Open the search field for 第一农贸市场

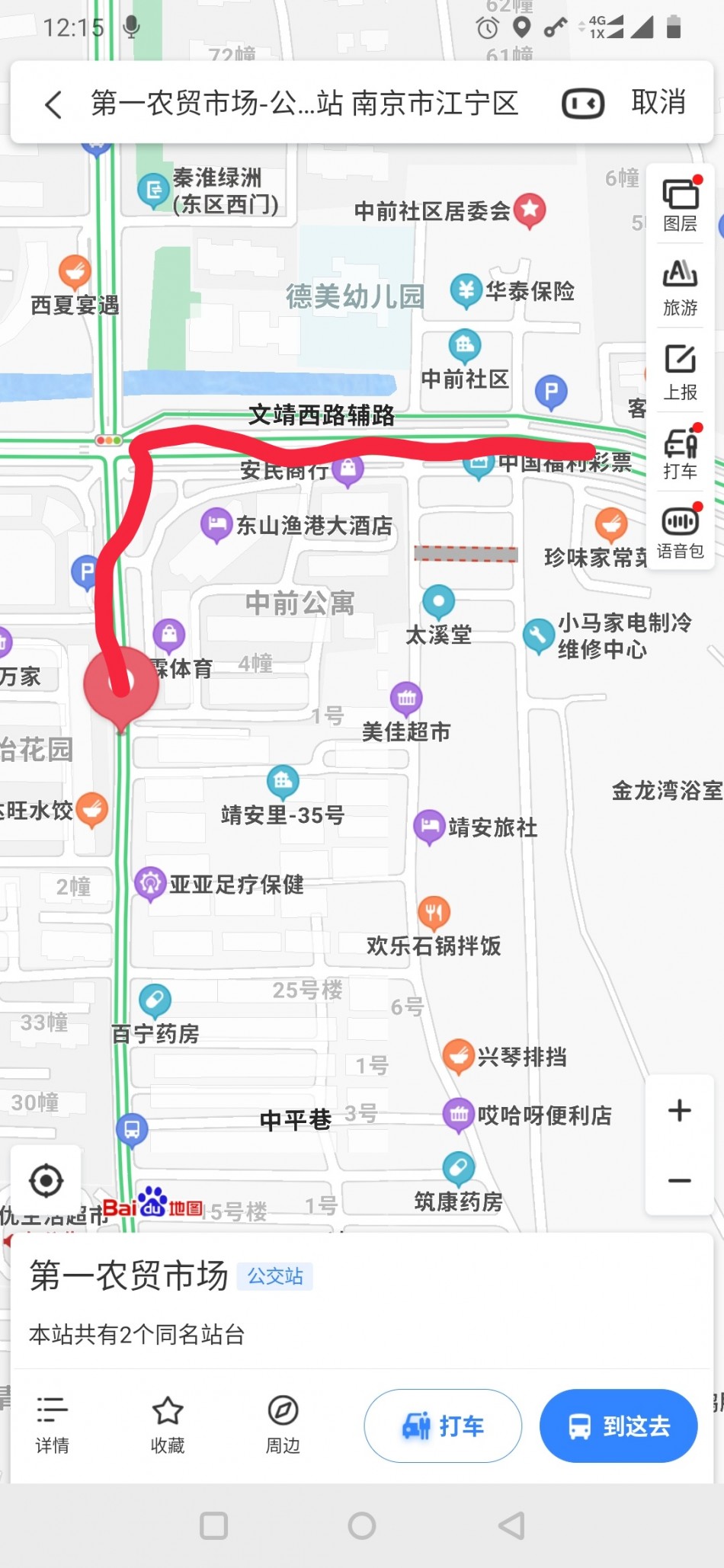(x=305, y=103)
